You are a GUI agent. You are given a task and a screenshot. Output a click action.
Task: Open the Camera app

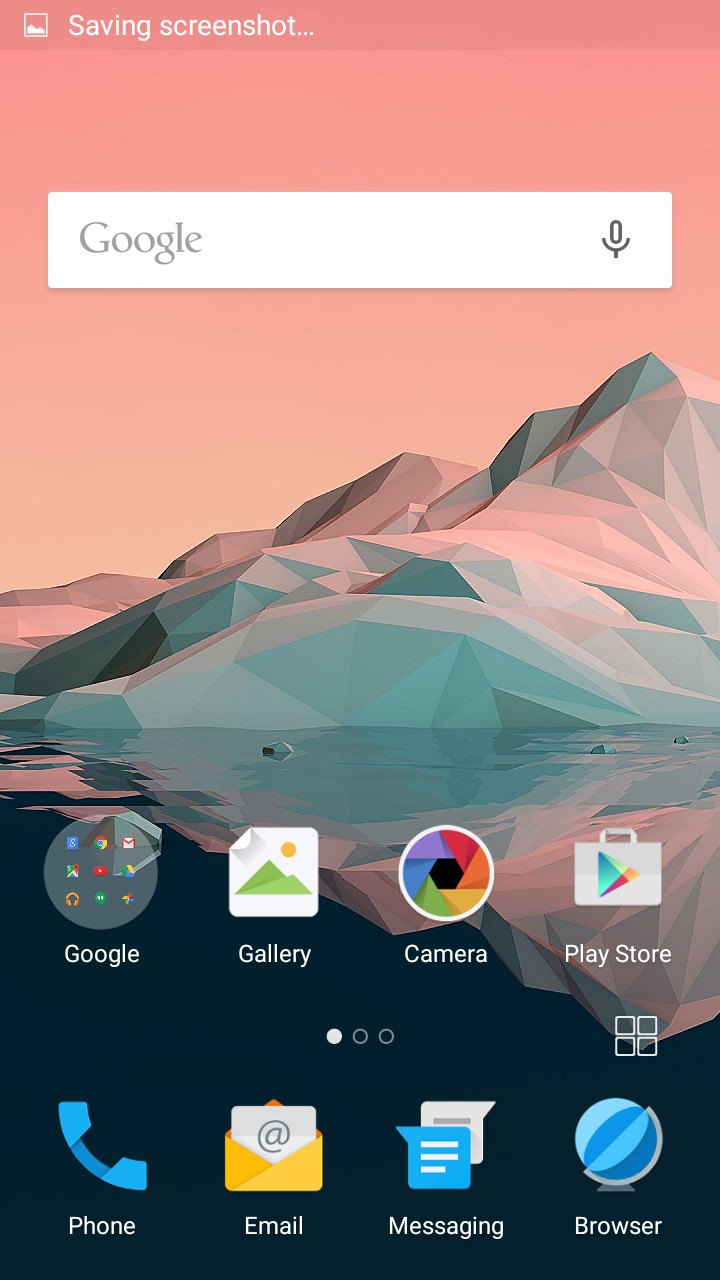click(446, 873)
